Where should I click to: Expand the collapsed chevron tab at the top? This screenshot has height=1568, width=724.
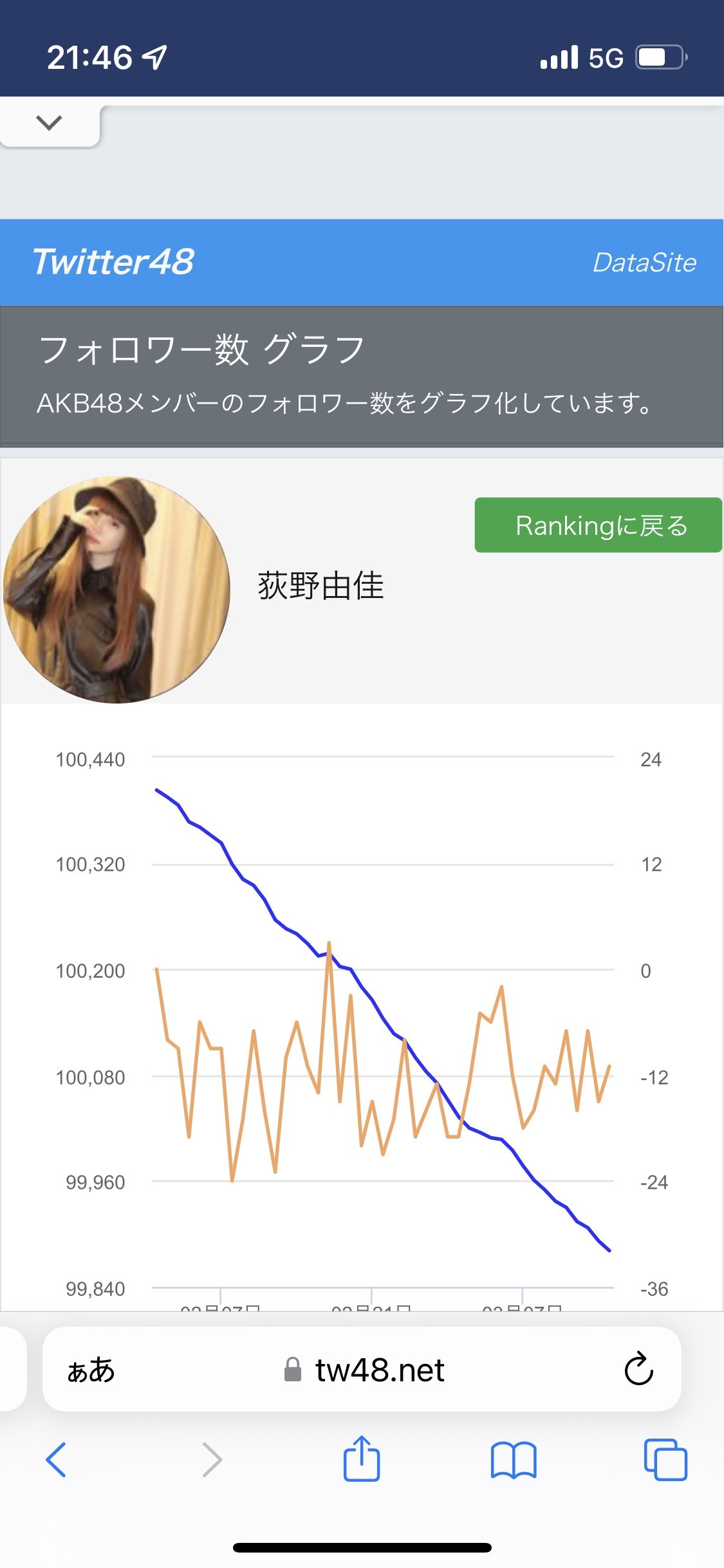tap(50, 123)
